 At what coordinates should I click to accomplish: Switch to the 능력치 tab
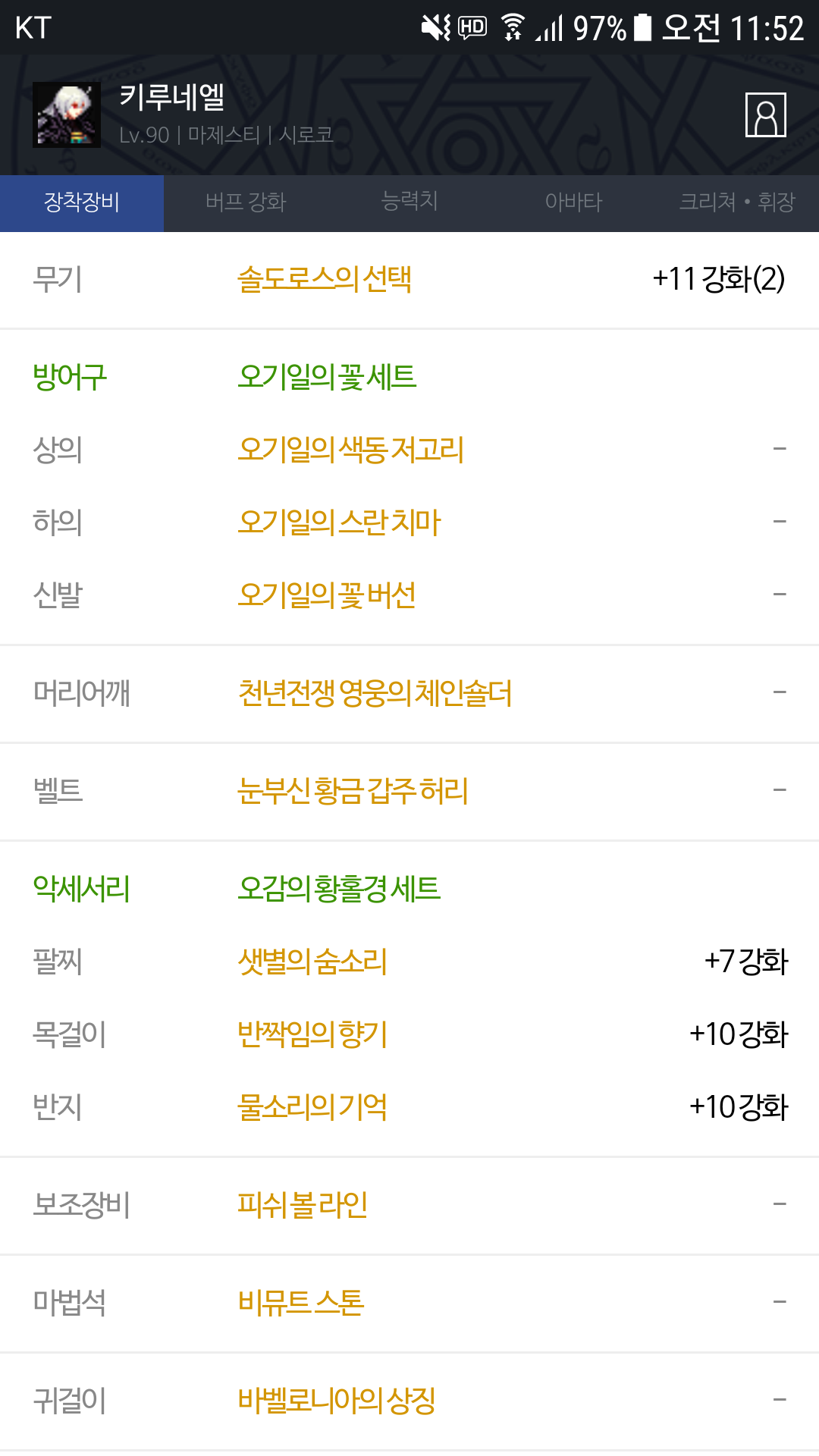409,202
